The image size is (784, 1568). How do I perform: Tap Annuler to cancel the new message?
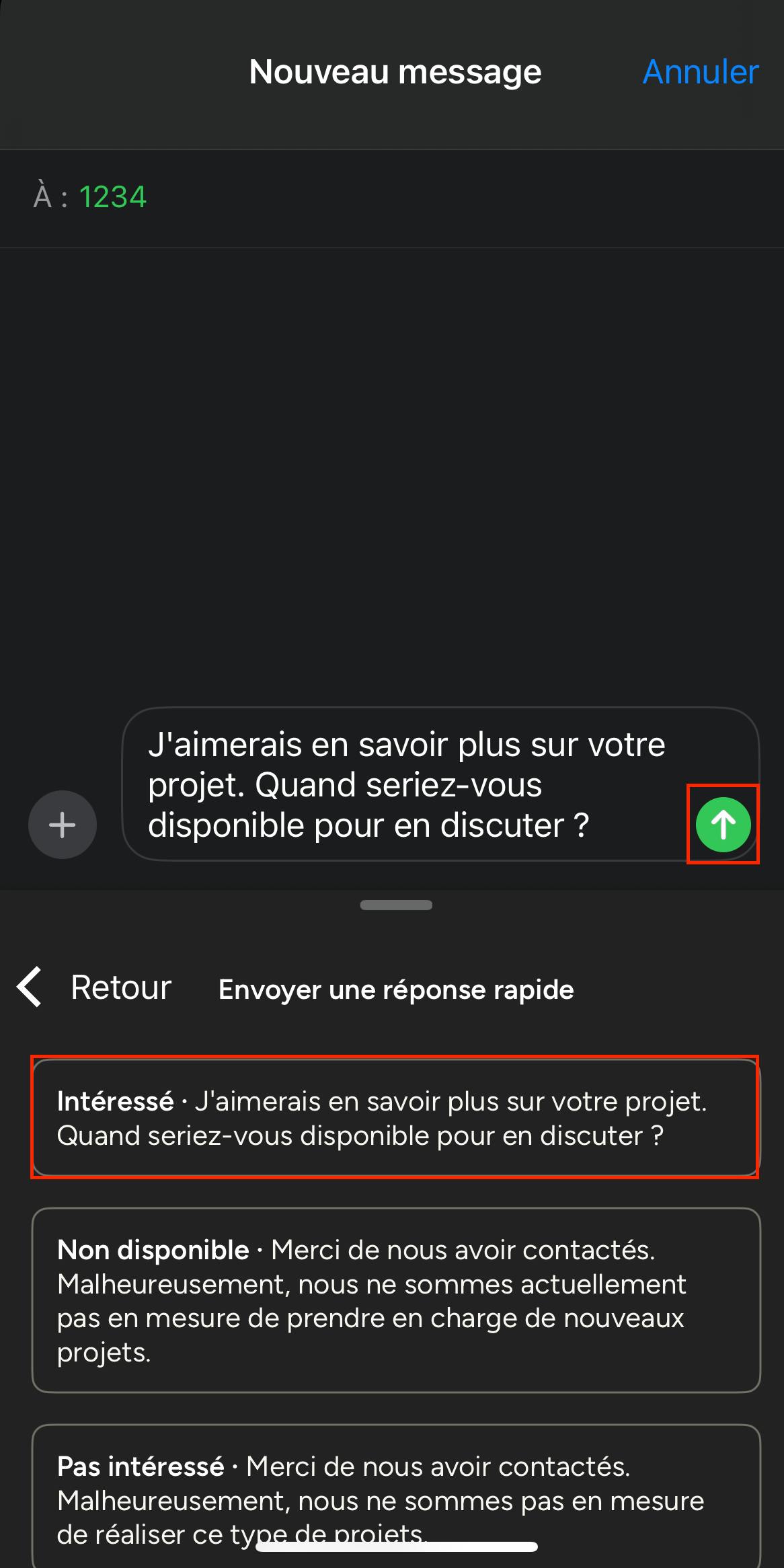pos(701,72)
